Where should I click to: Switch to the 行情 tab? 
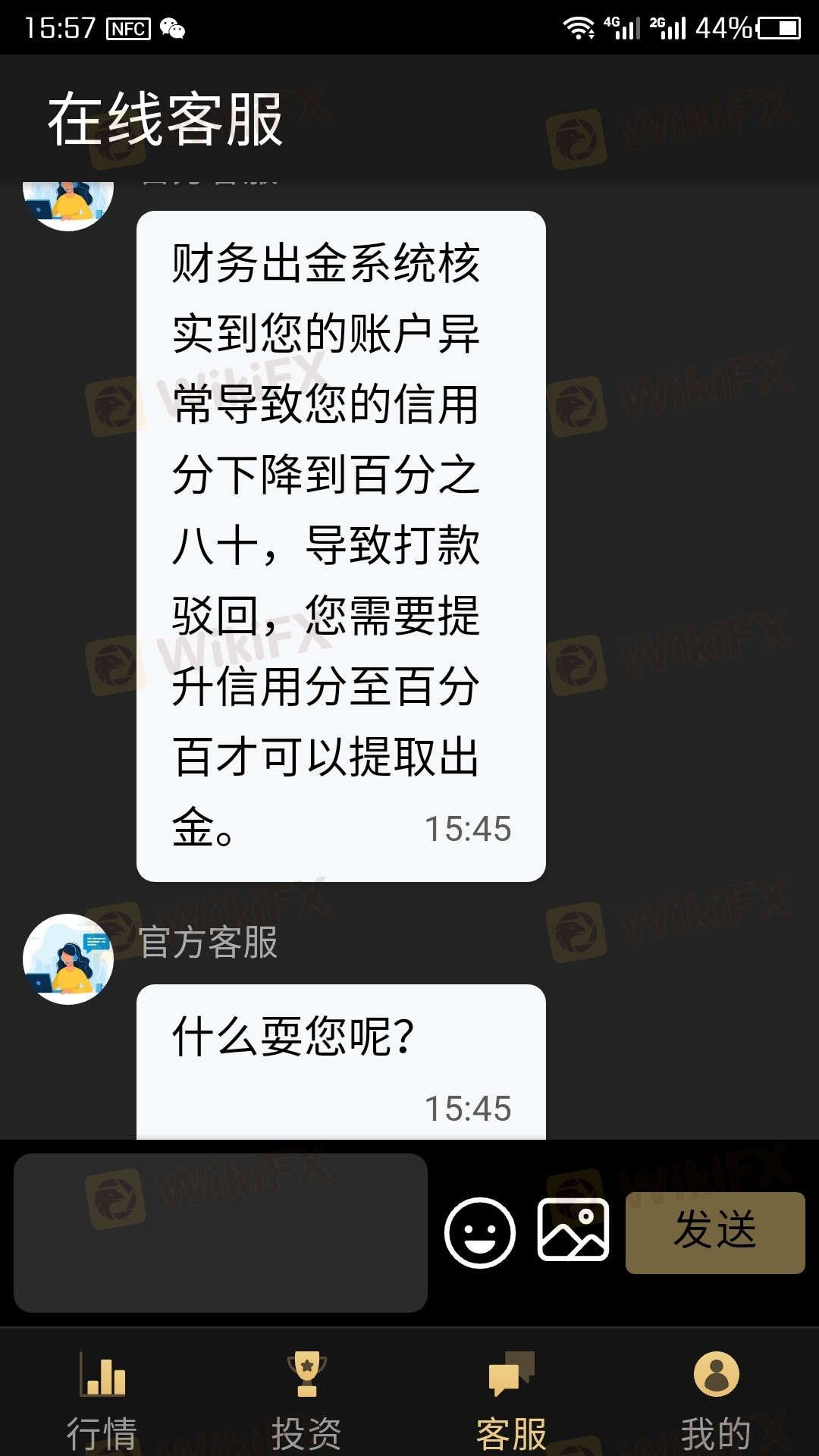point(102,1401)
